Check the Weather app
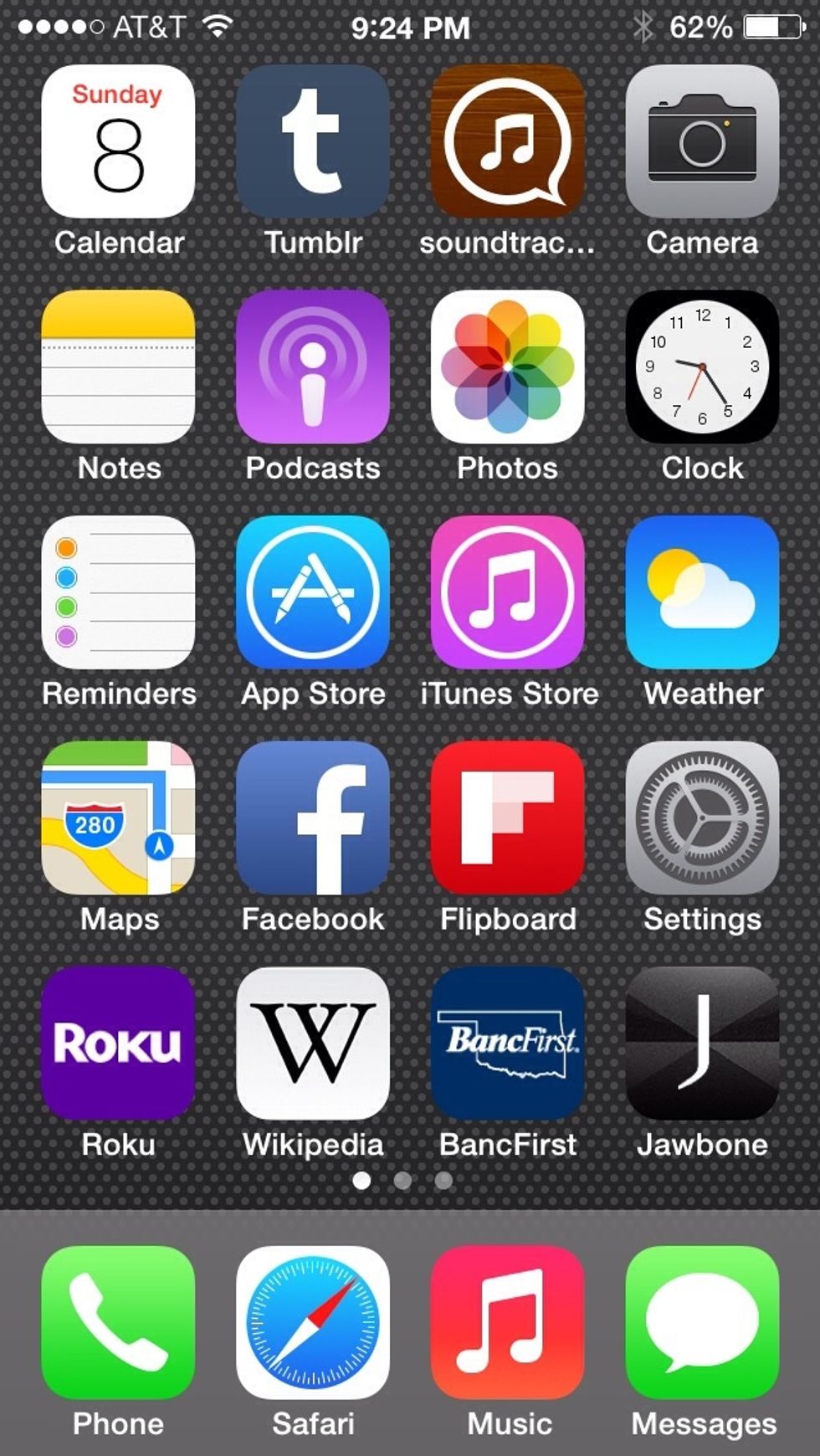 point(702,592)
